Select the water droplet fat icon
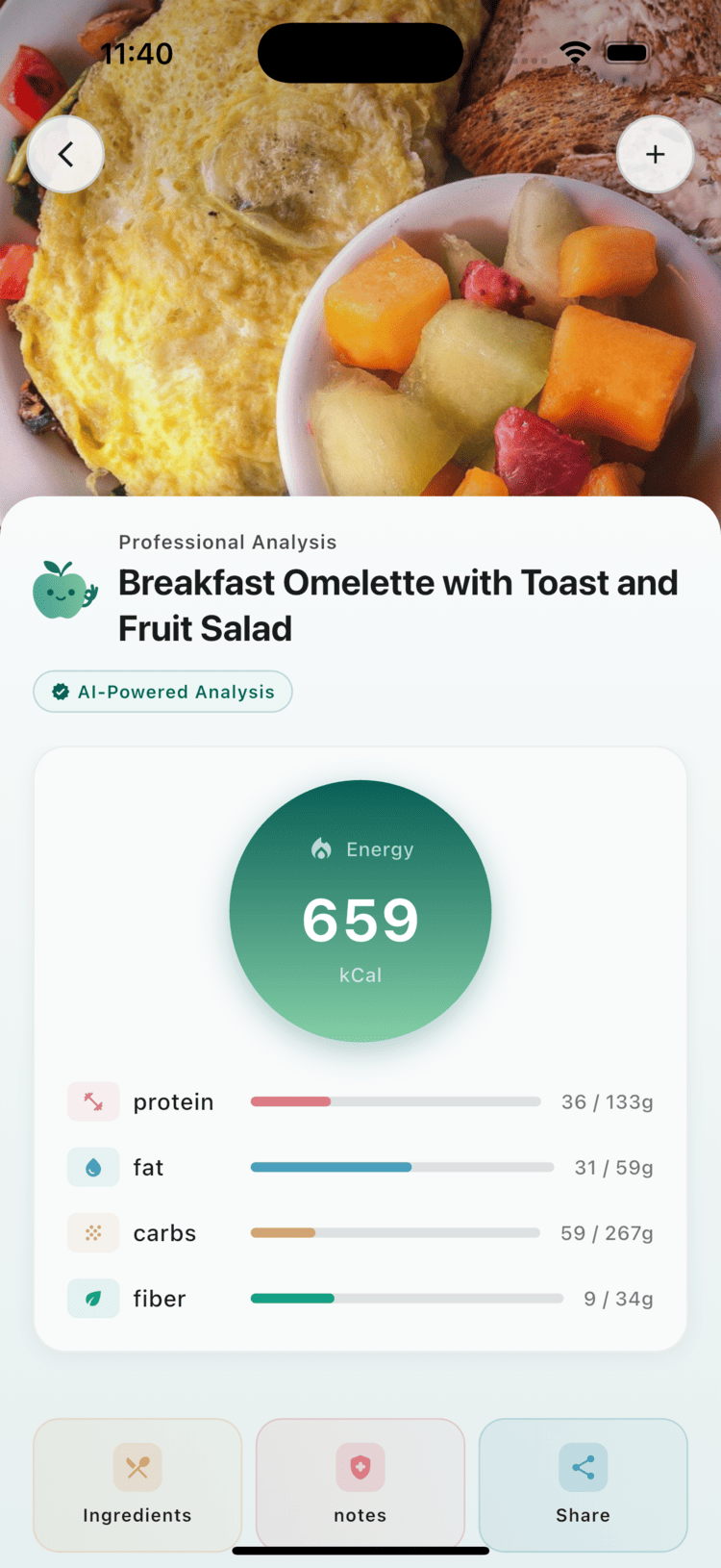Screen dimensions: 721x1568 click(x=92, y=1167)
